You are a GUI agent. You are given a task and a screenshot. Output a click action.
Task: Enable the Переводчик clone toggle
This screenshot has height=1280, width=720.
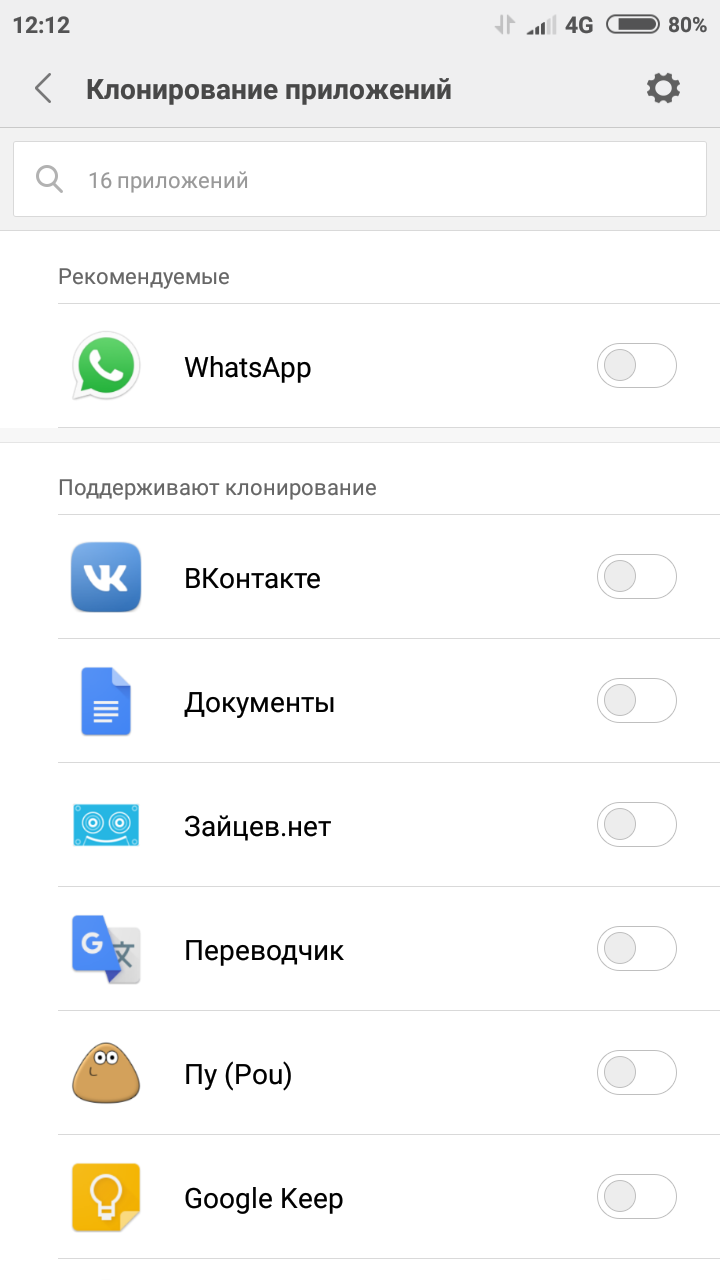[637, 949]
